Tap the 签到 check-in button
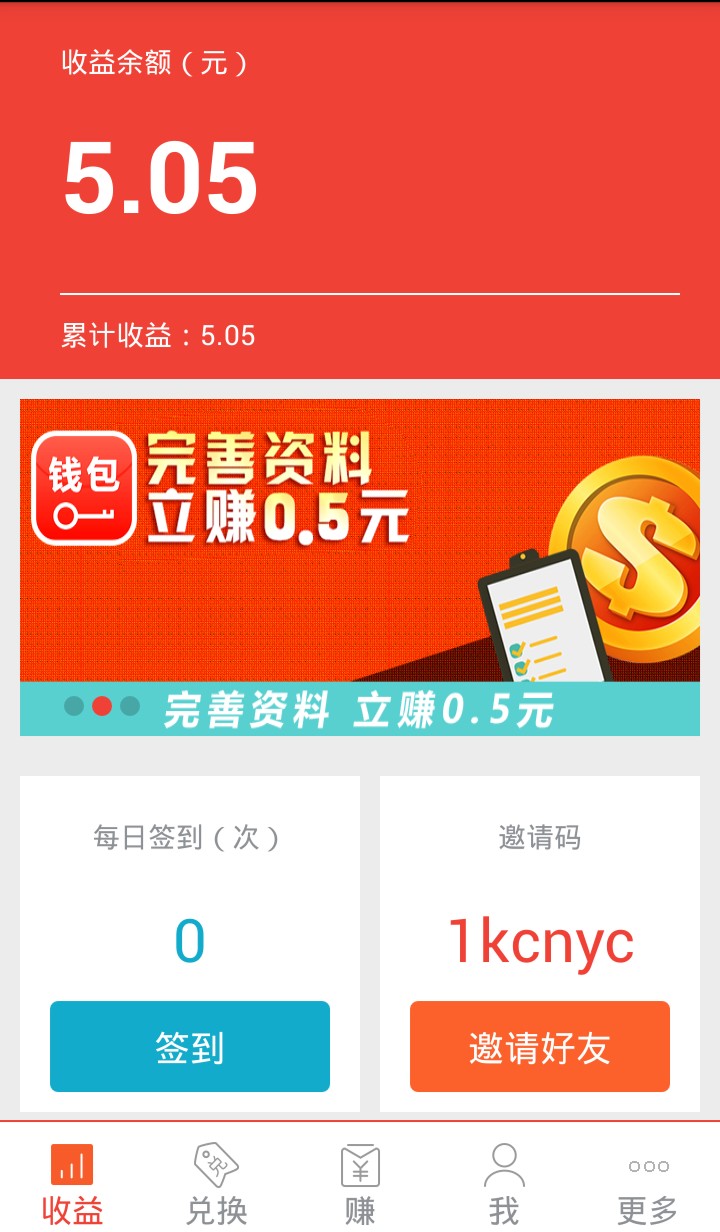 pyautogui.click(x=190, y=1046)
